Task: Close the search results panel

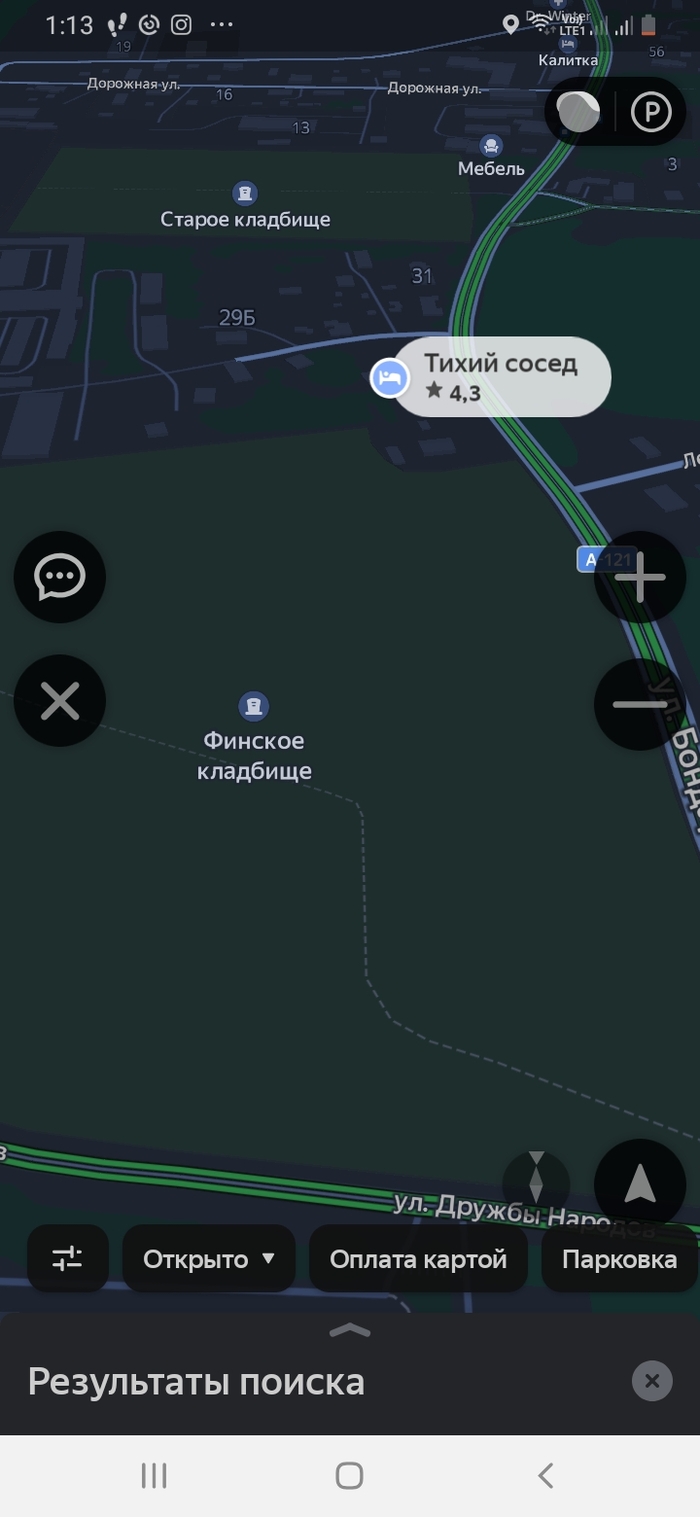Action: pos(652,1381)
